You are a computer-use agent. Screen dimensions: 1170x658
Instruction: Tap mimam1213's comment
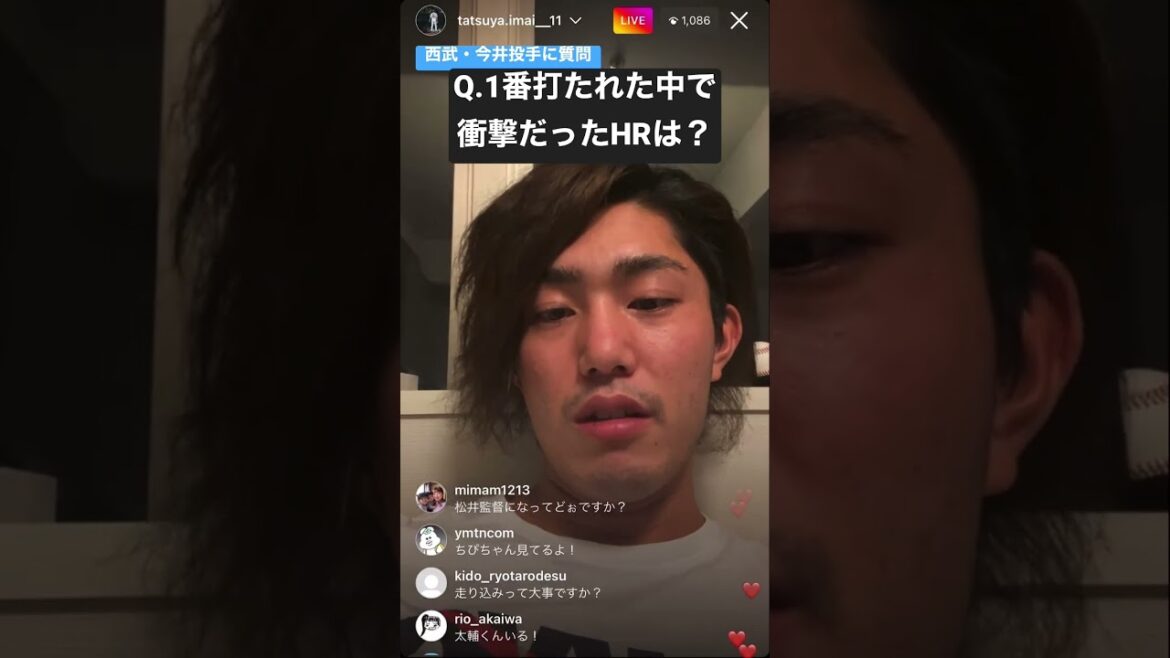point(540,507)
